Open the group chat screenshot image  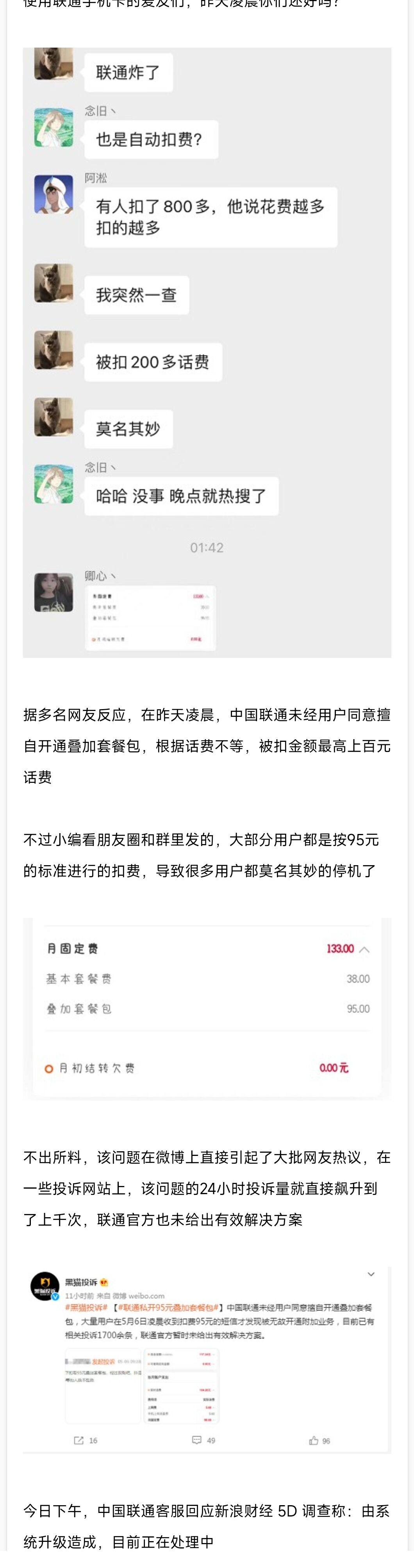(x=207, y=352)
